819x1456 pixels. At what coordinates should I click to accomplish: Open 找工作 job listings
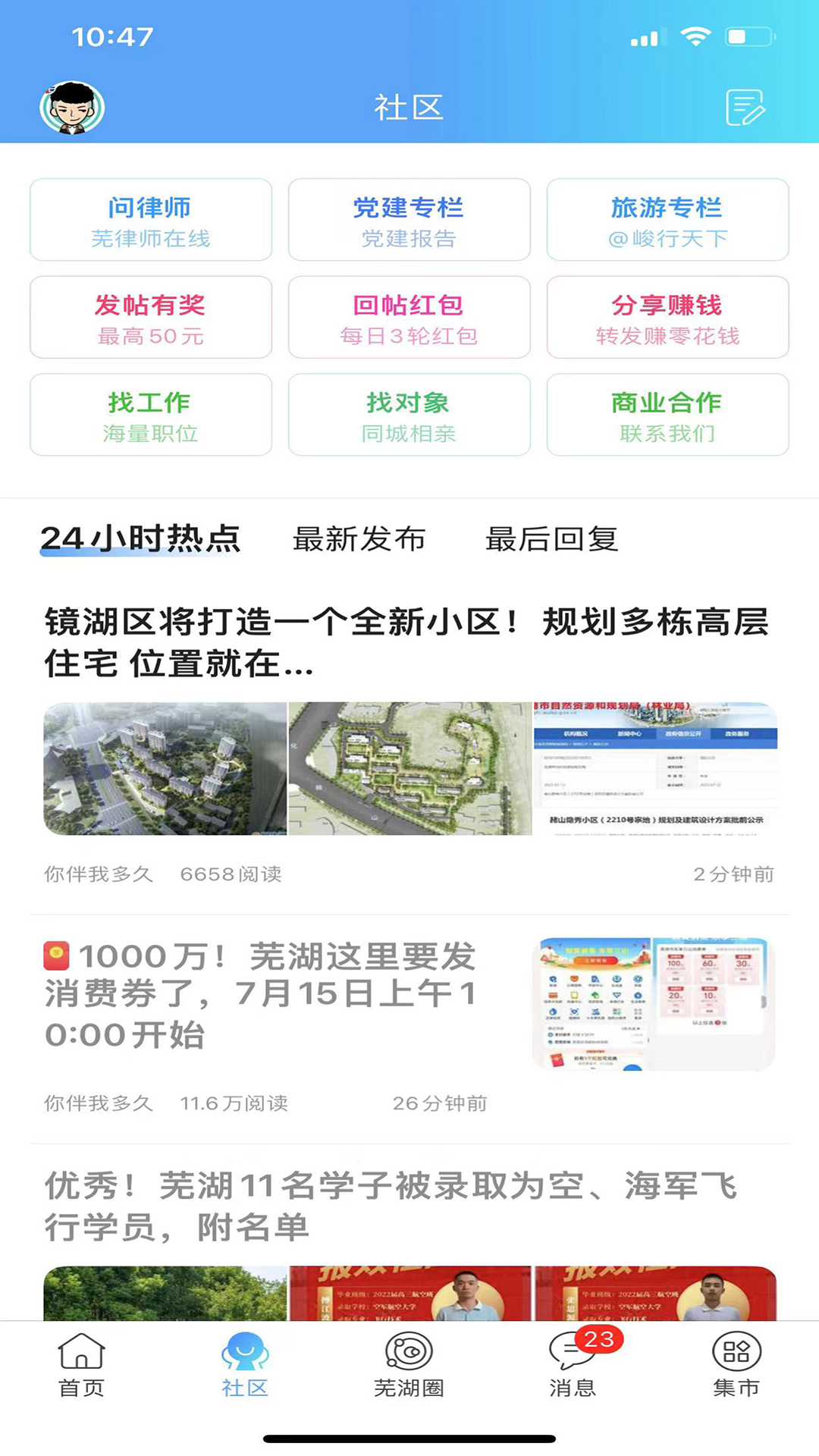coord(151,415)
